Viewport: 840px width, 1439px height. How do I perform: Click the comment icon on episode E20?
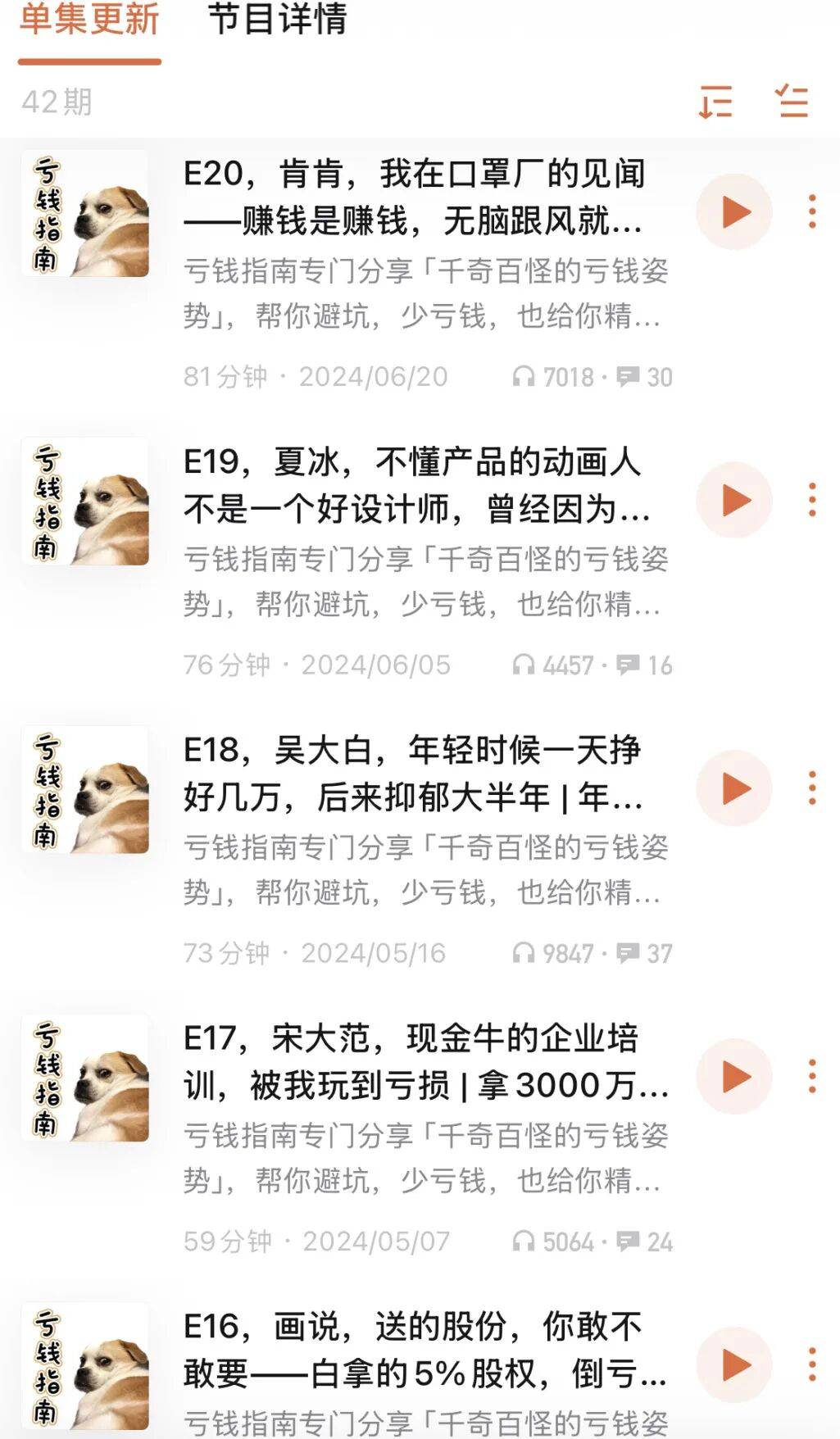(628, 378)
